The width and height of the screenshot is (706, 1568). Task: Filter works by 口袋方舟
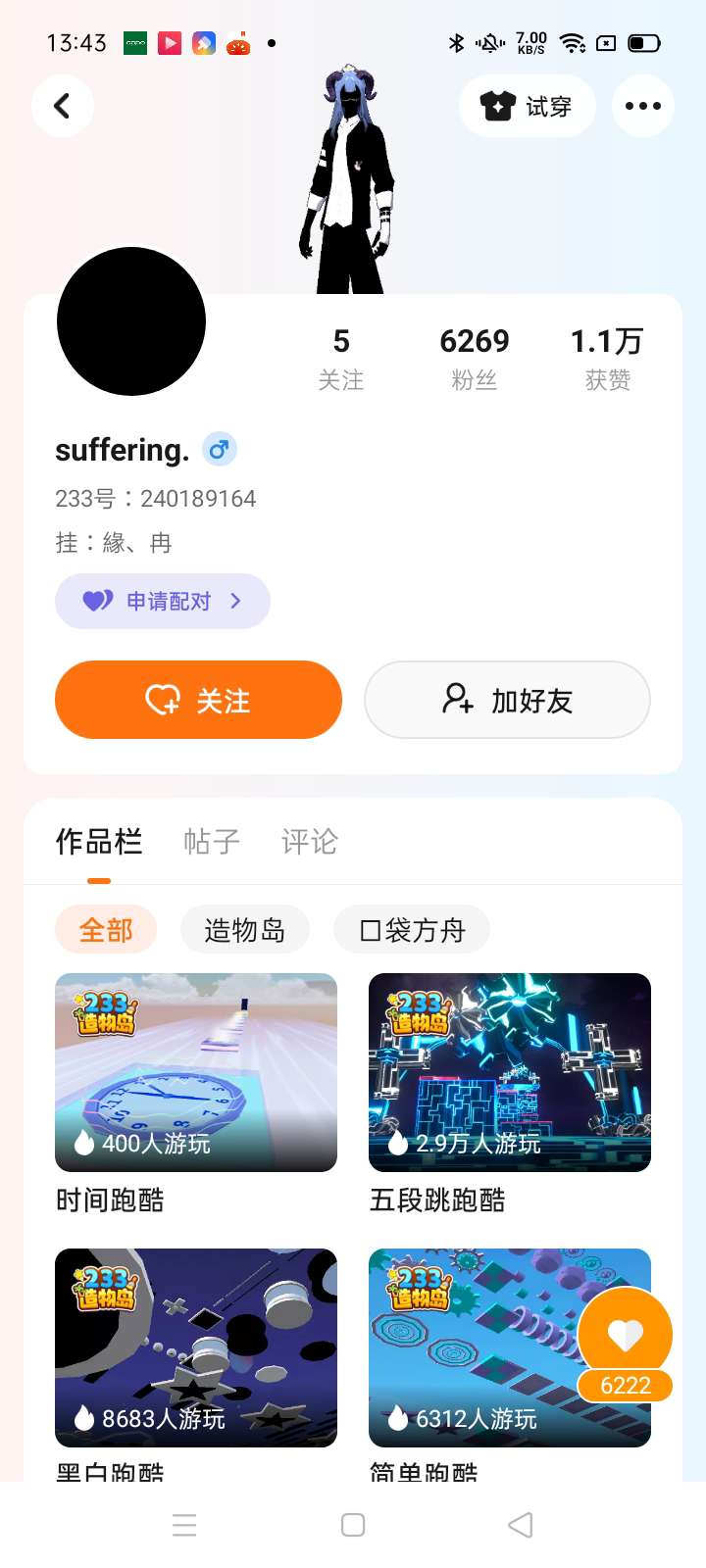coord(412,929)
